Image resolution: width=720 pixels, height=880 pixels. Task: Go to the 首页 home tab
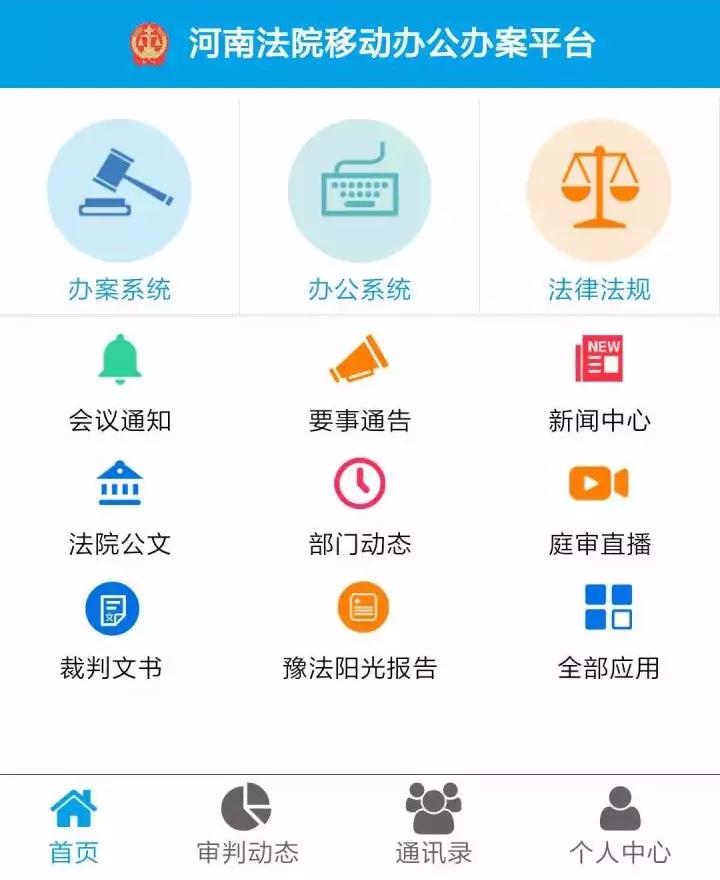click(74, 825)
